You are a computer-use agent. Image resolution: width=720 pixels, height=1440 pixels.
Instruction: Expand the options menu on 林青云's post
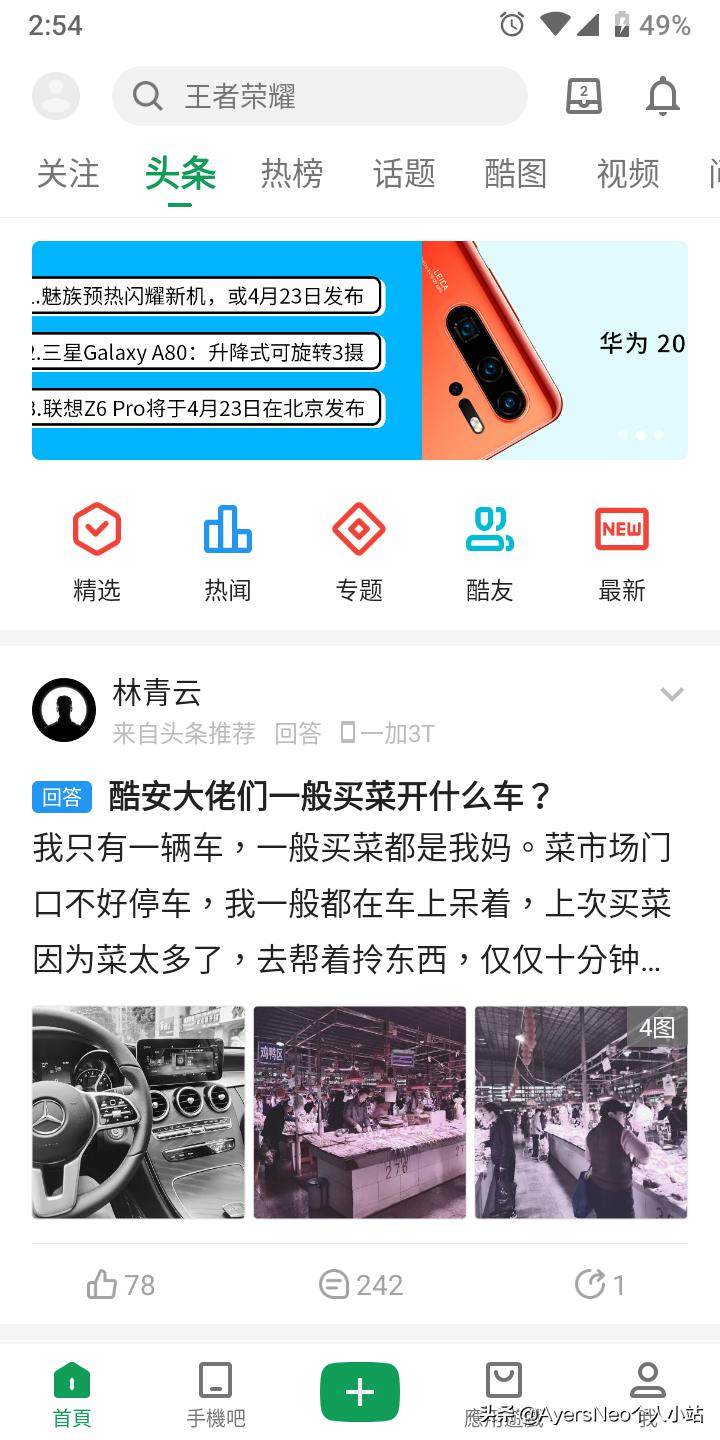[x=672, y=694]
